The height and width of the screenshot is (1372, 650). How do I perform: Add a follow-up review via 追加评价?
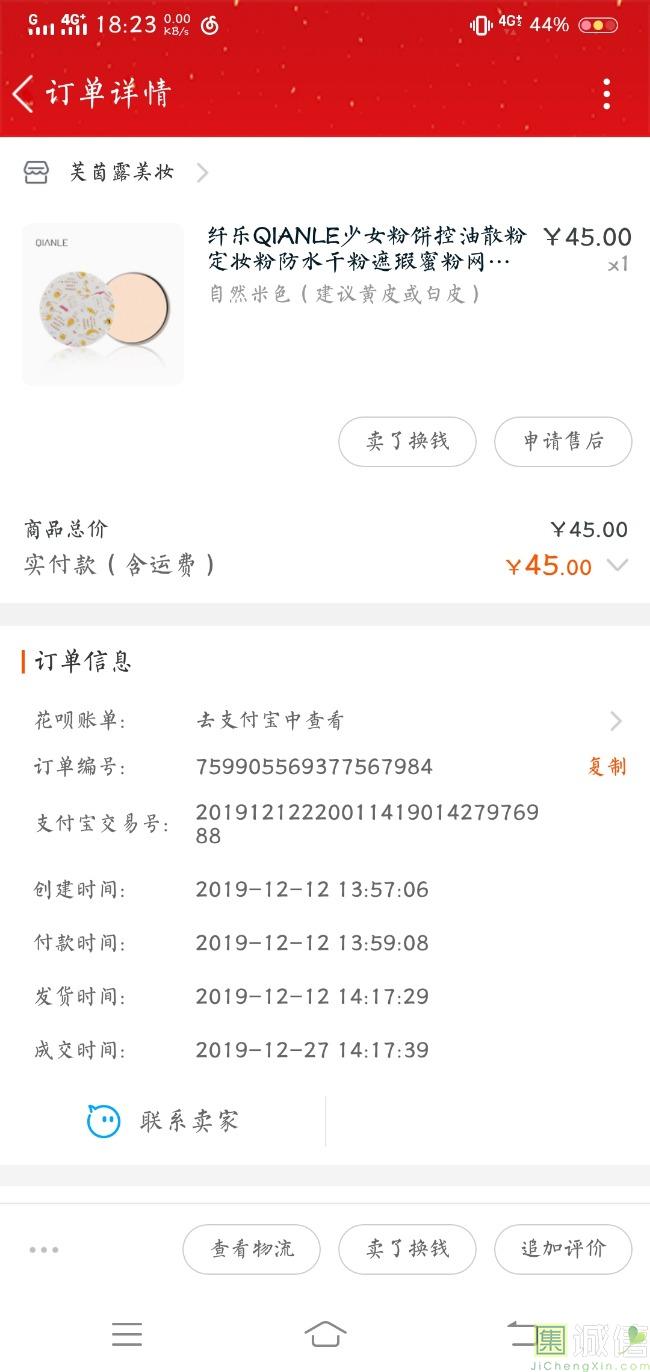click(x=563, y=1249)
